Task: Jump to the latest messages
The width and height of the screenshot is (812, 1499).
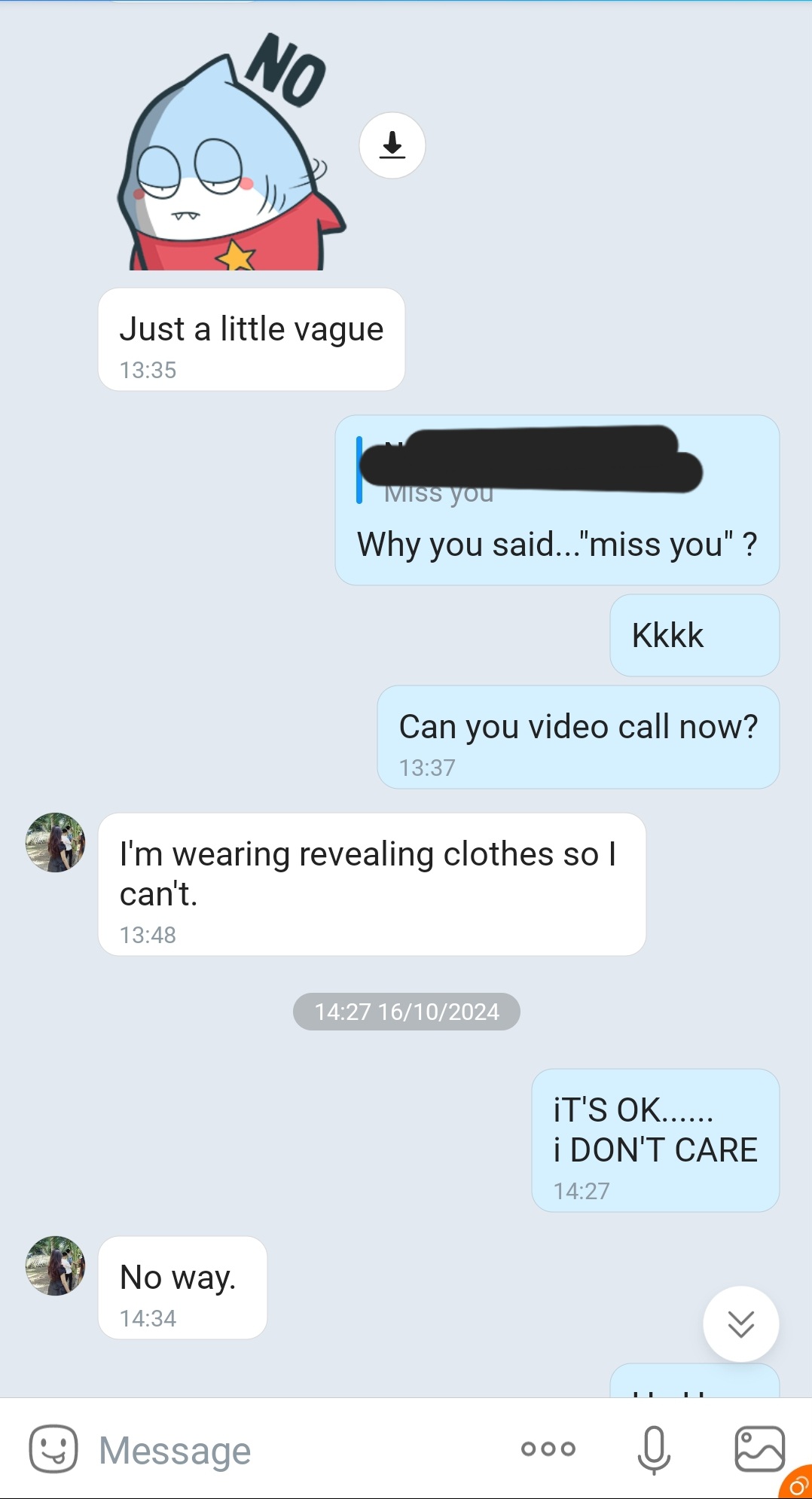Action: point(740,1323)
